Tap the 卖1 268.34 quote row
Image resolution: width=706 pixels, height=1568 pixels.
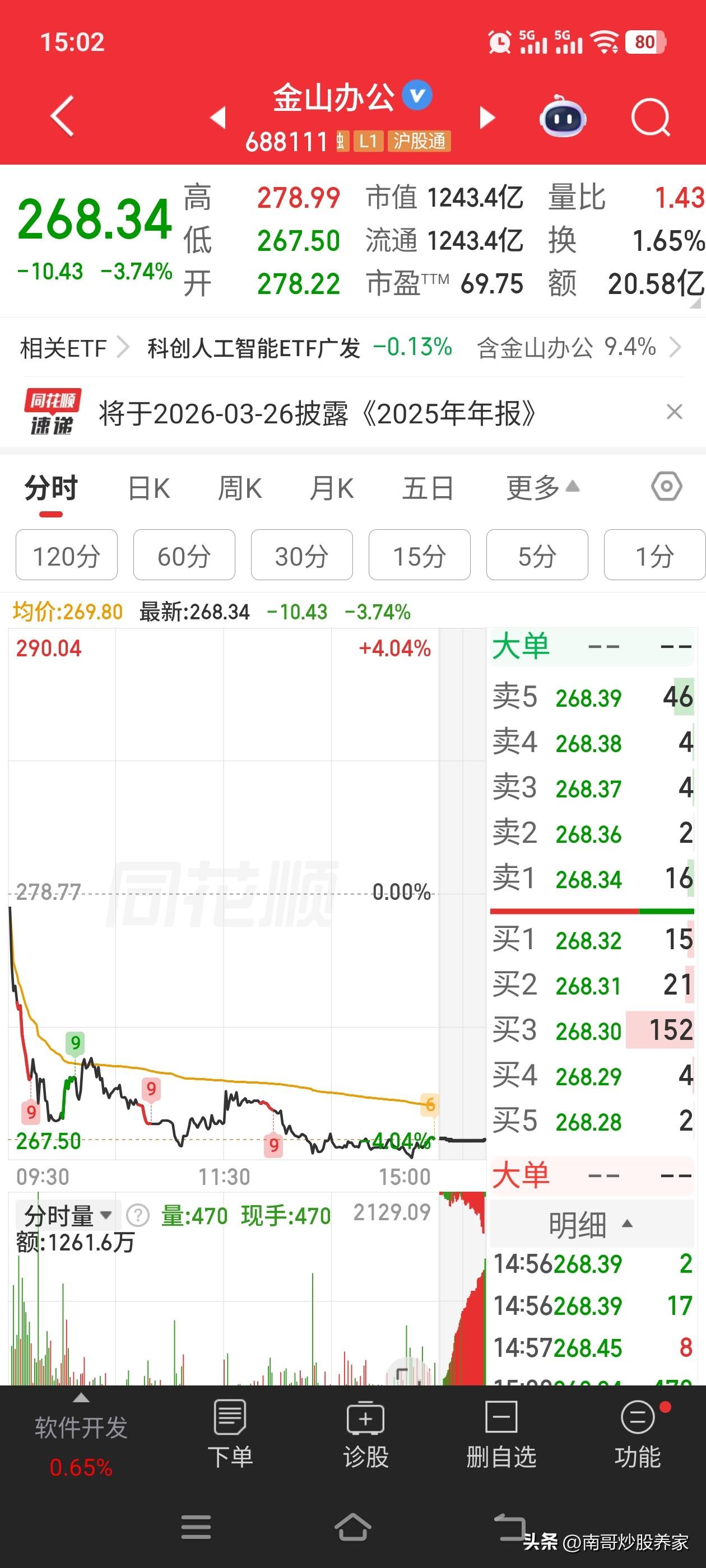click(x=585, y=879)
